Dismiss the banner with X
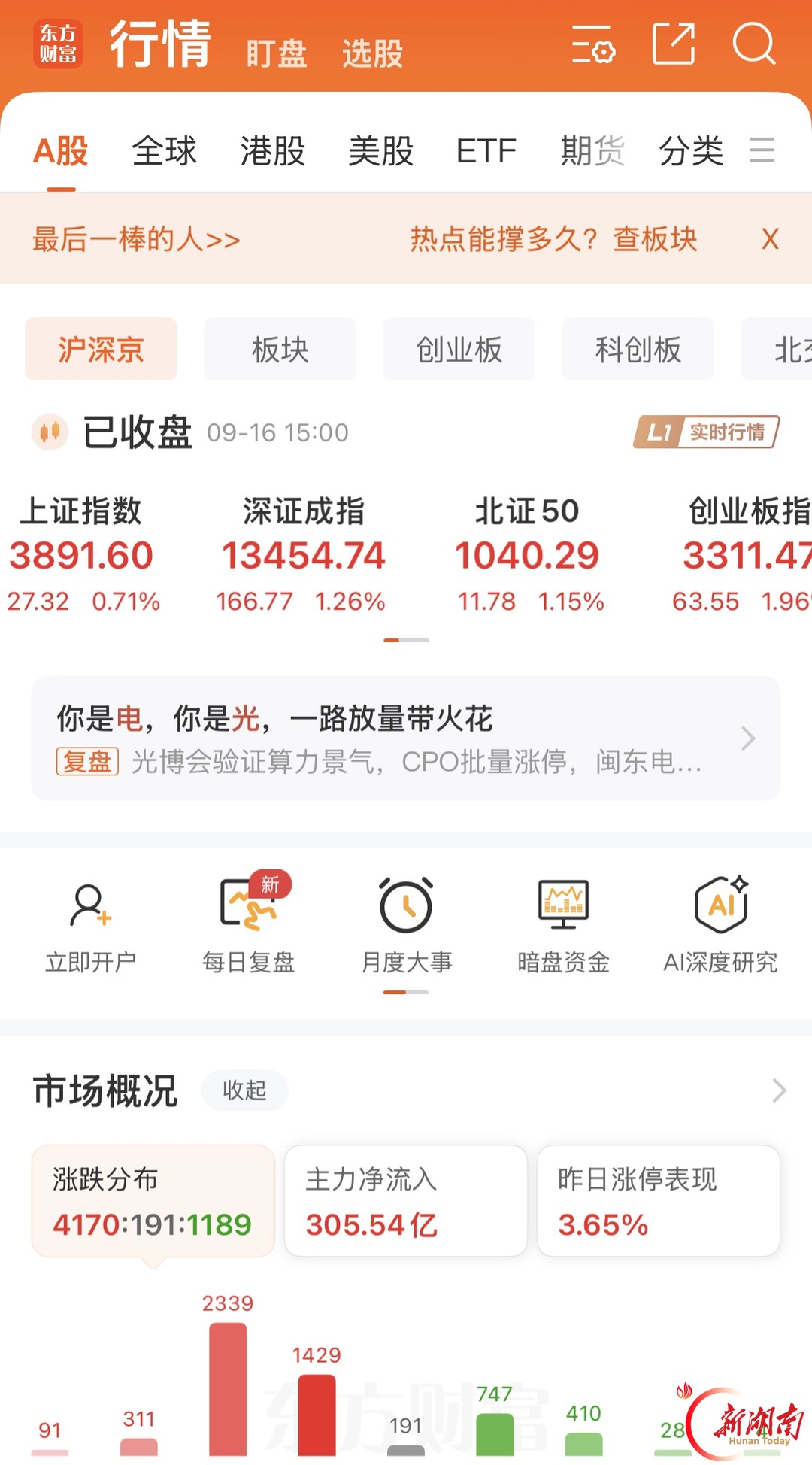Image resolution: width=812 pixels, height=1465 pixels. [x=770, y=239]
